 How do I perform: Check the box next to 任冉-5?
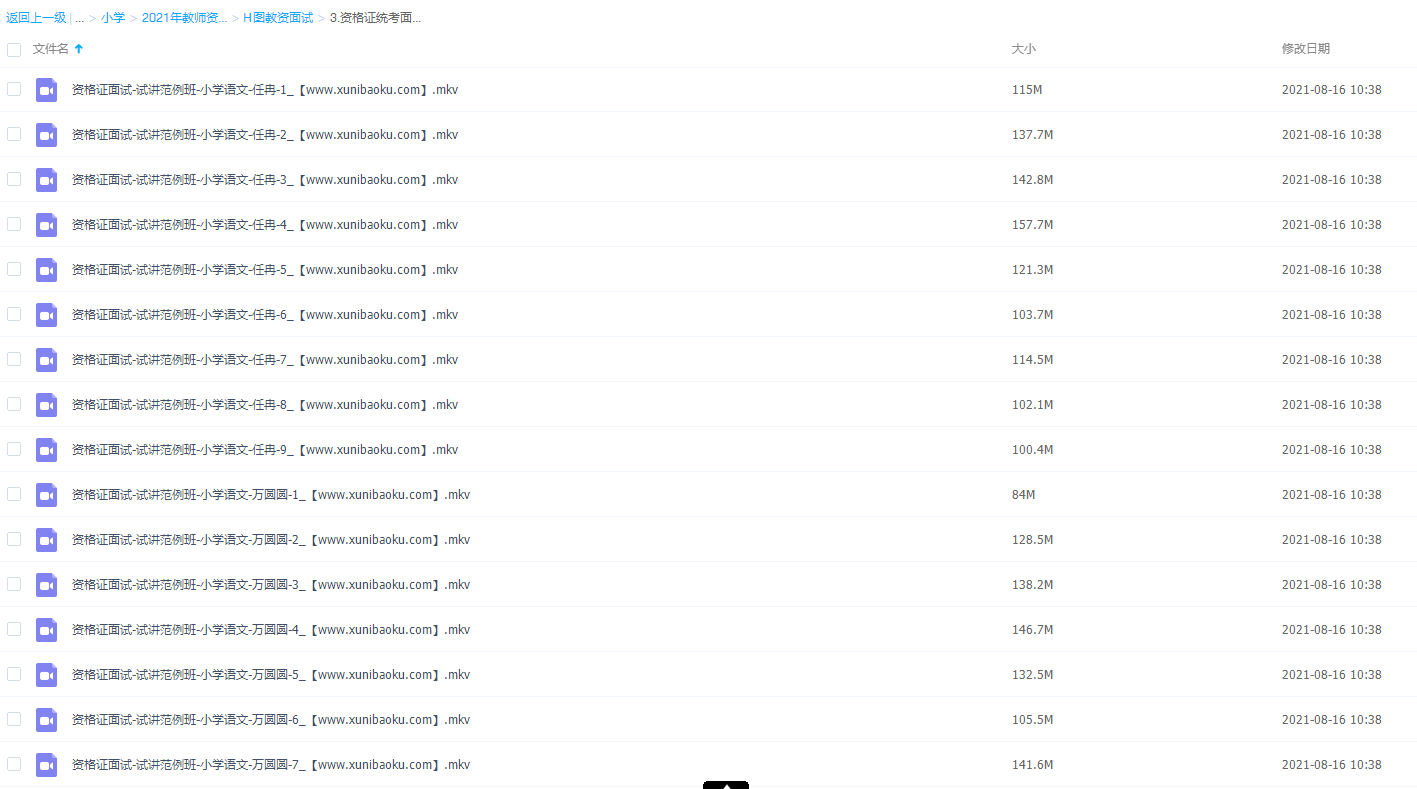[x=14, y=269]
